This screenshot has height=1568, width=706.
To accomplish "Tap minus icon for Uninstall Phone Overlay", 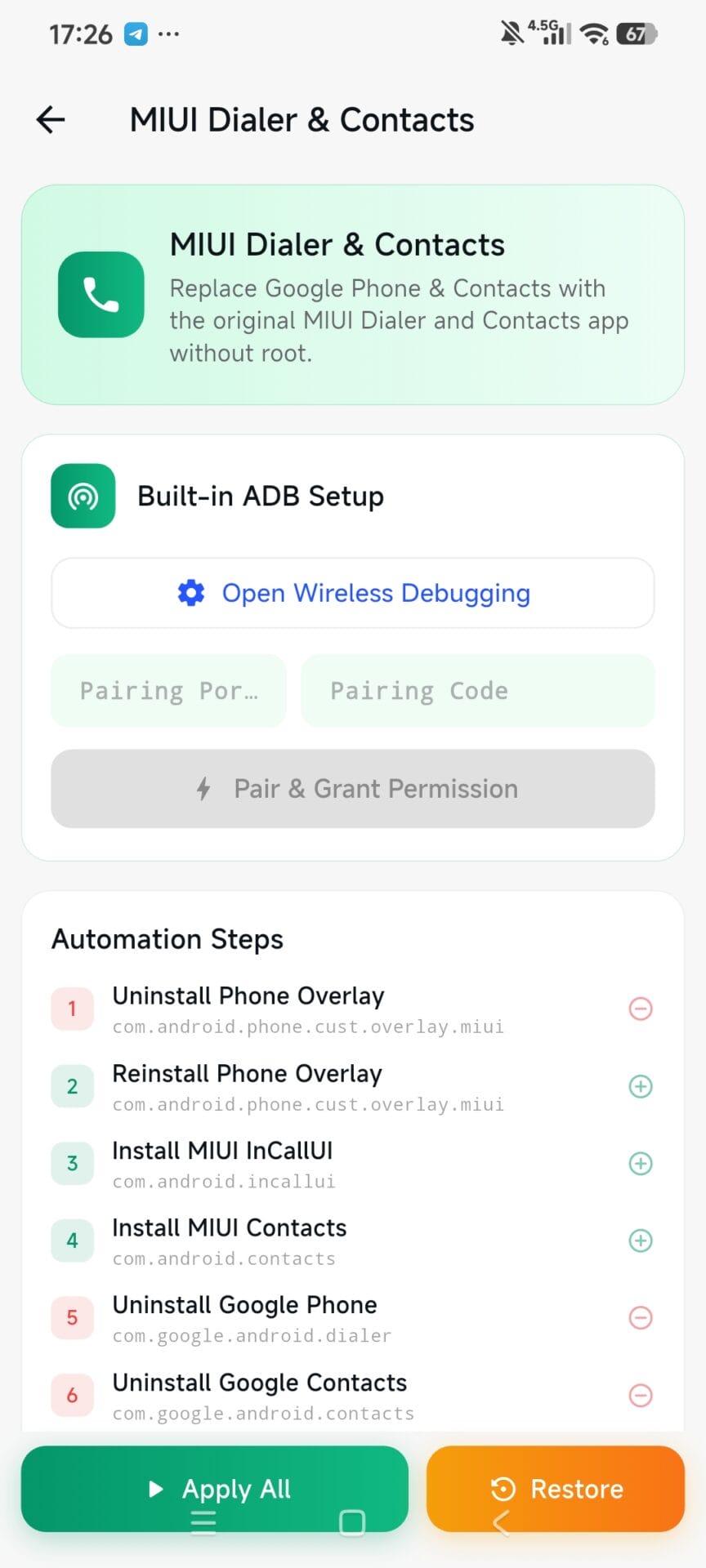I will [640, 1009].
